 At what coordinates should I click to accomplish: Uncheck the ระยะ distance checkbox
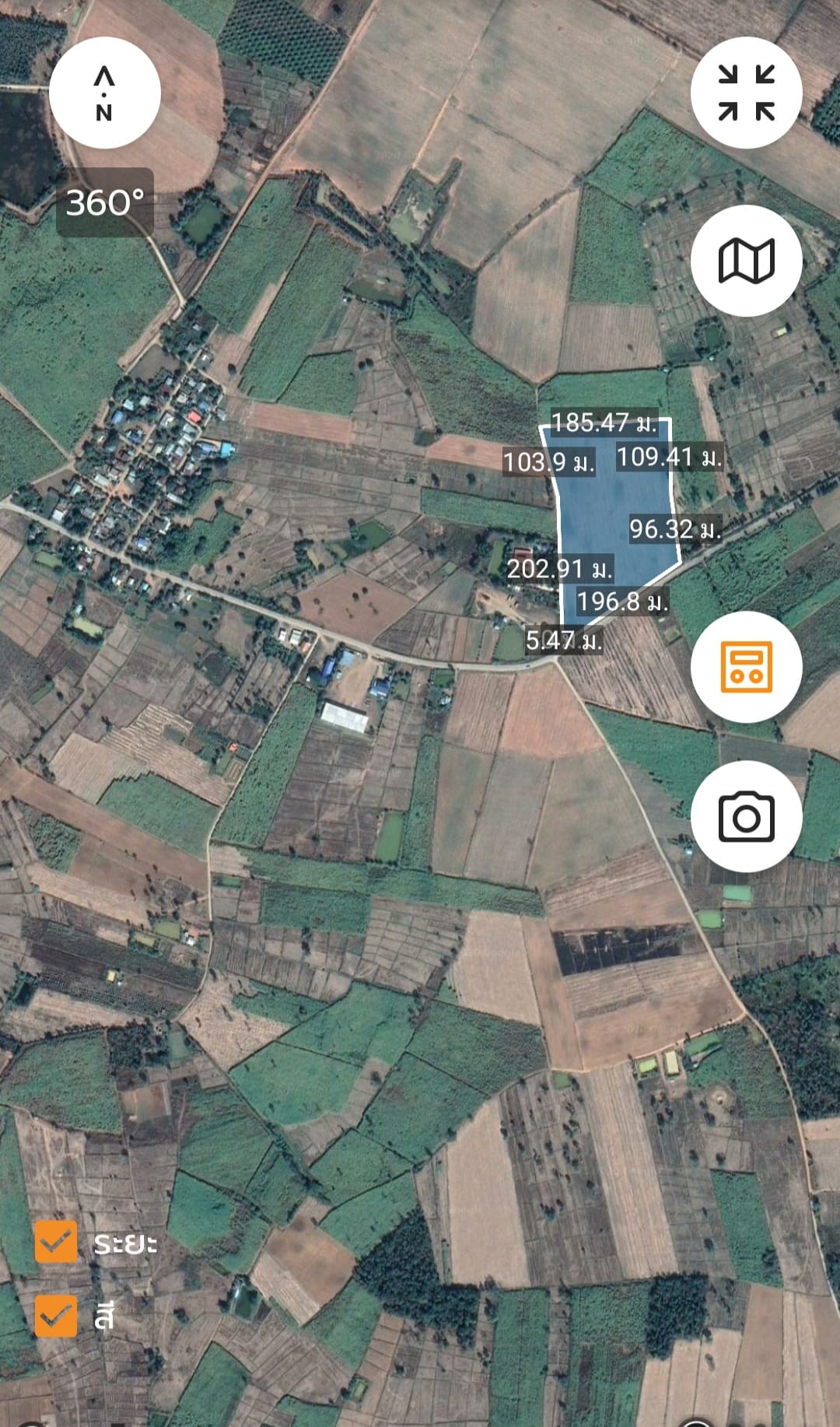tap(56, 1242)
